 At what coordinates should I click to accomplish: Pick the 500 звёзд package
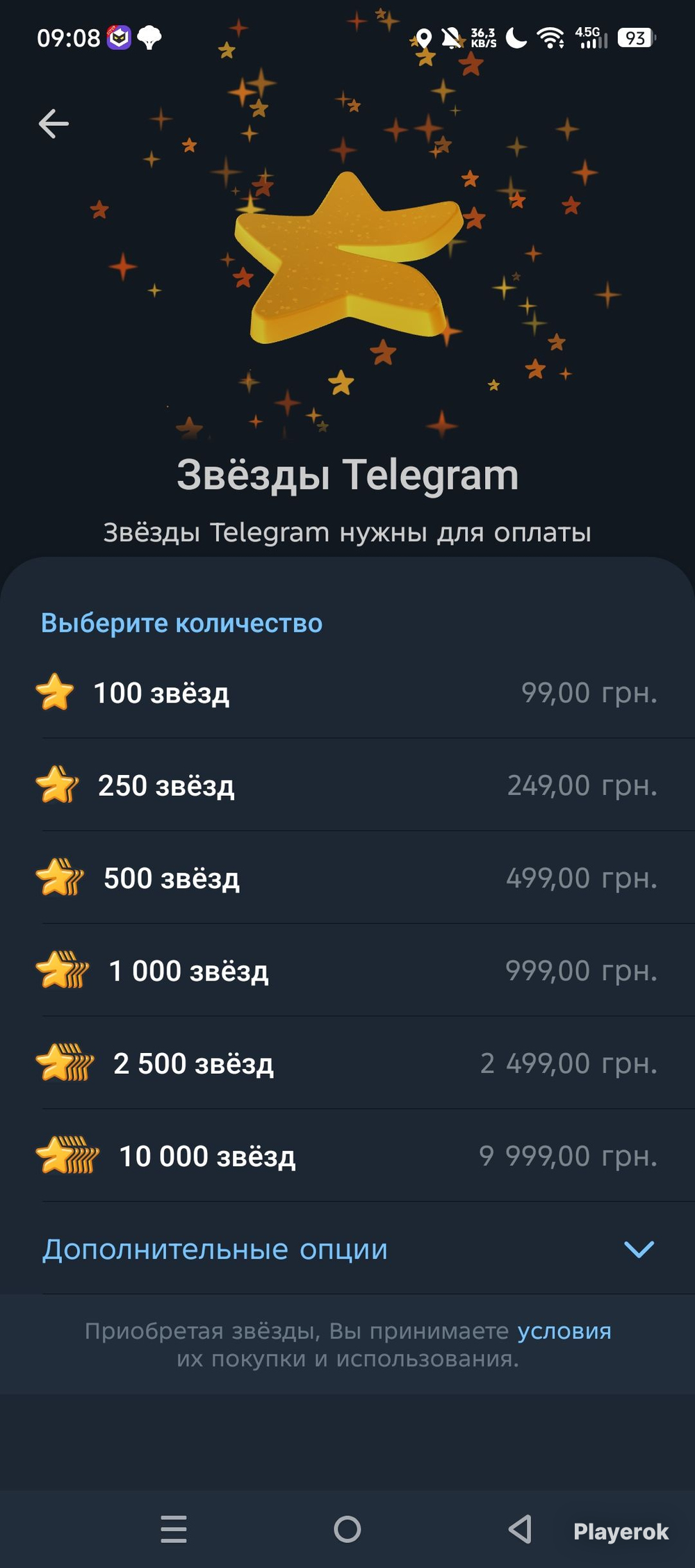click(347, 877)
